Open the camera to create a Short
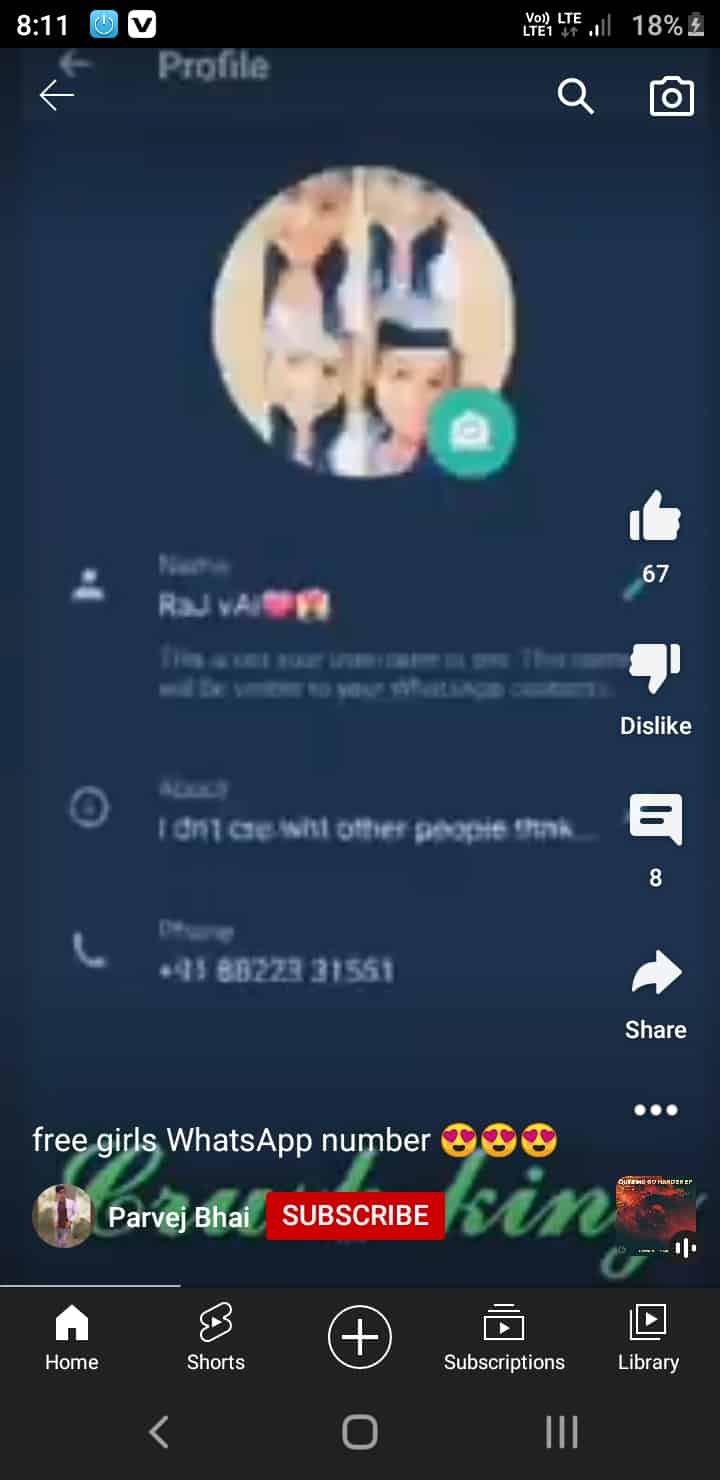This screenshot has width=720, height=1480. click(671, 97)
